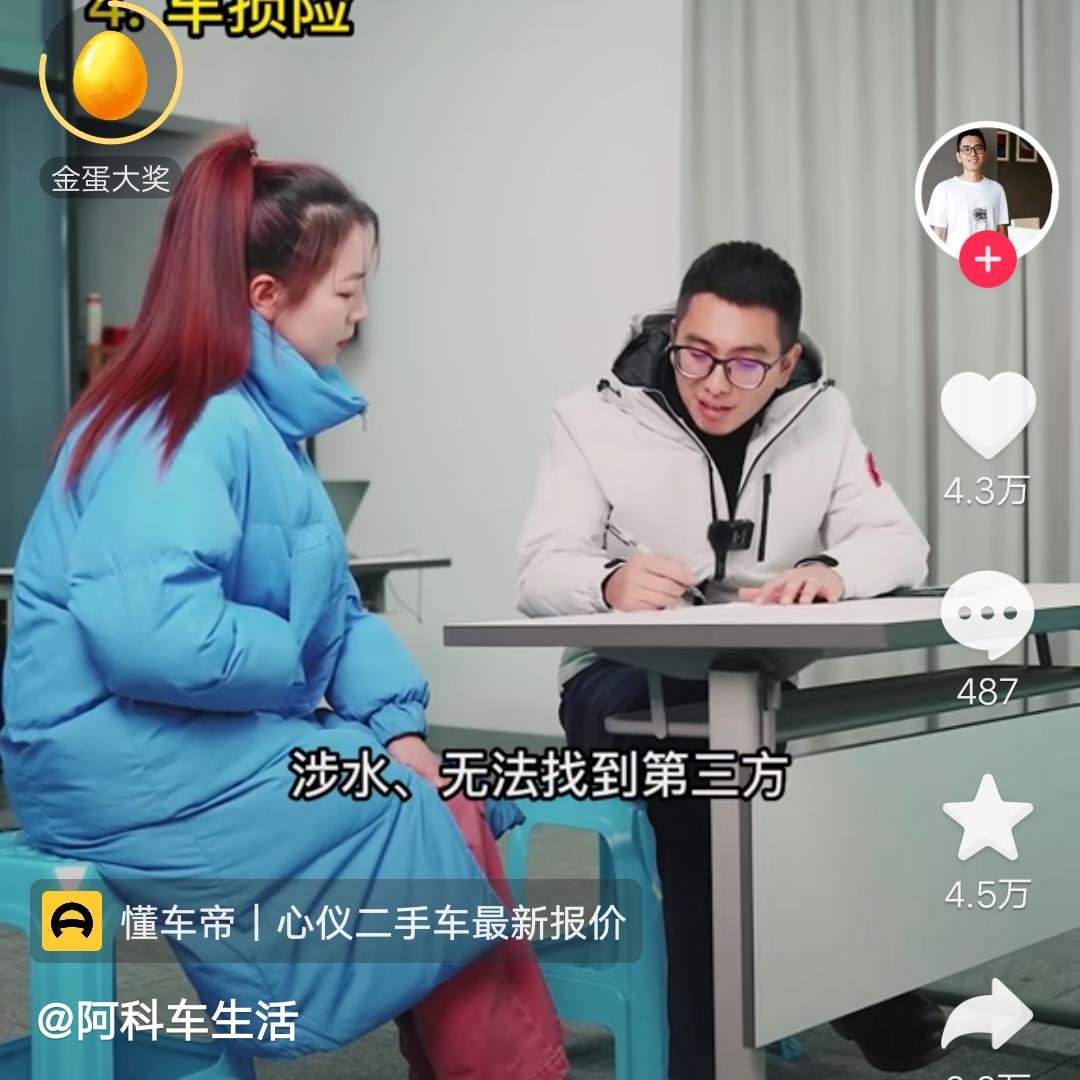The height and width of the screenshot is (1080, 1080).
Task: Like this video
Action: (987, 415)
